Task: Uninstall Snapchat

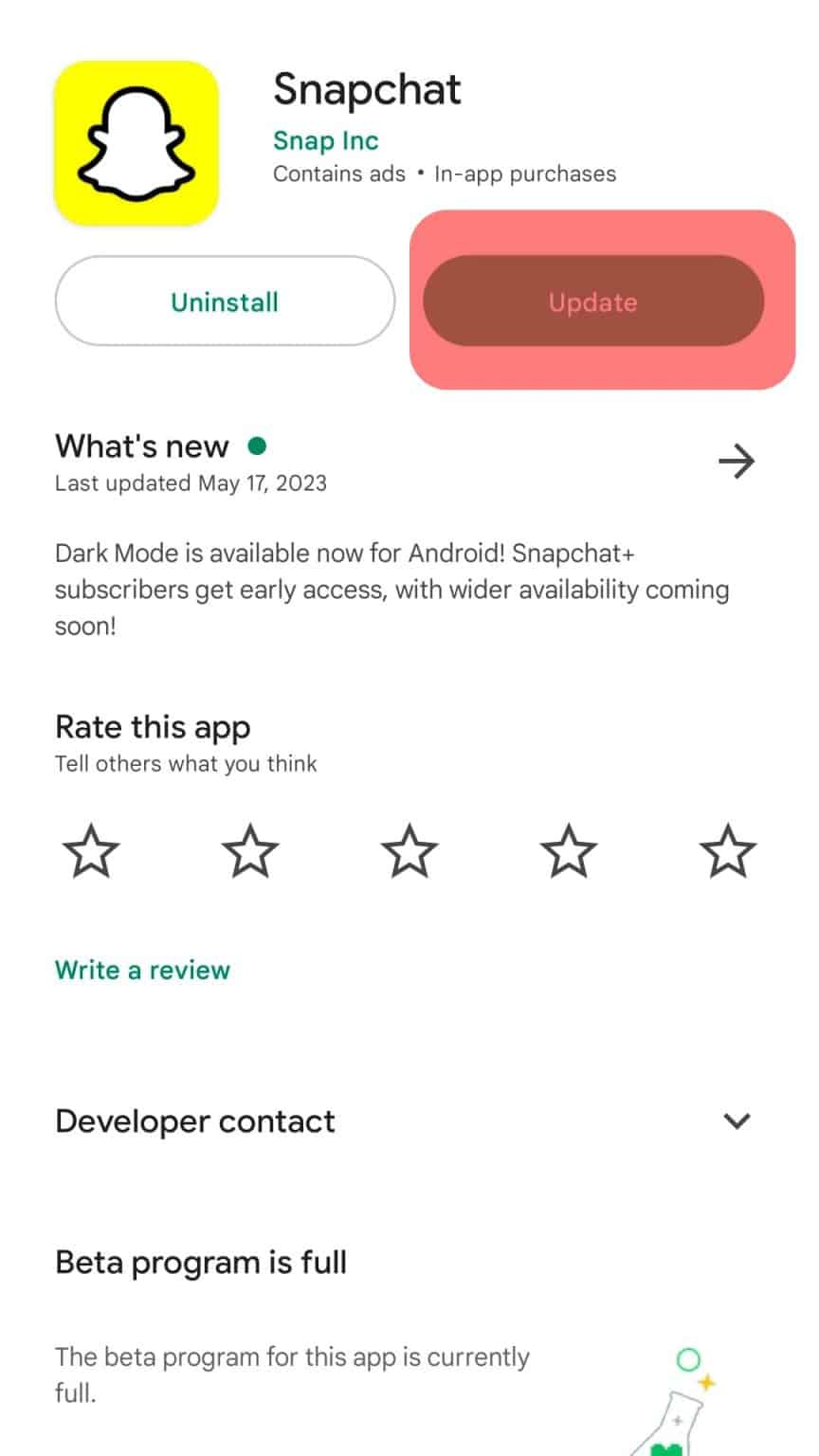Action: [225, 301]
